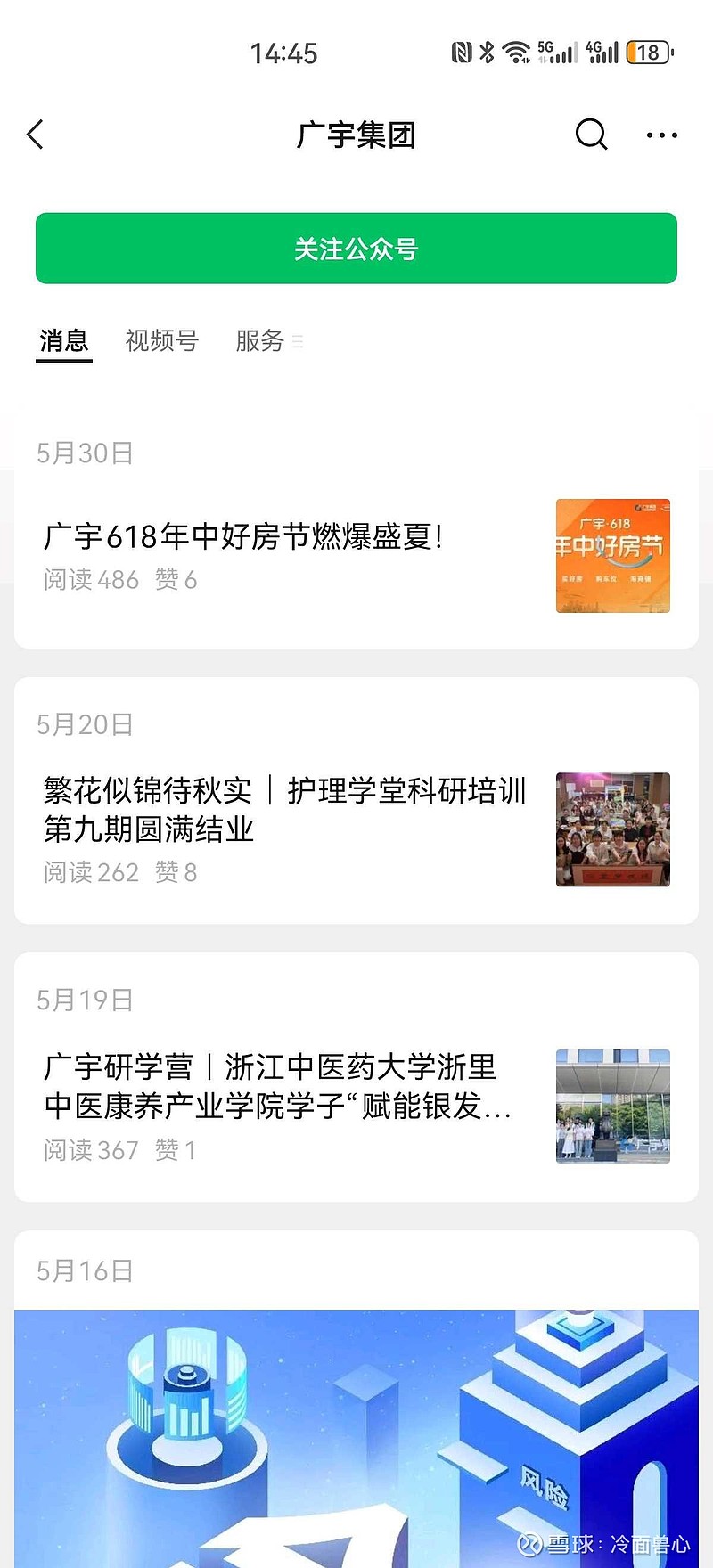Screen dimensions: 713x1568
Task: Follow the account via 关注公众号
Action: [x=356, y=249]
